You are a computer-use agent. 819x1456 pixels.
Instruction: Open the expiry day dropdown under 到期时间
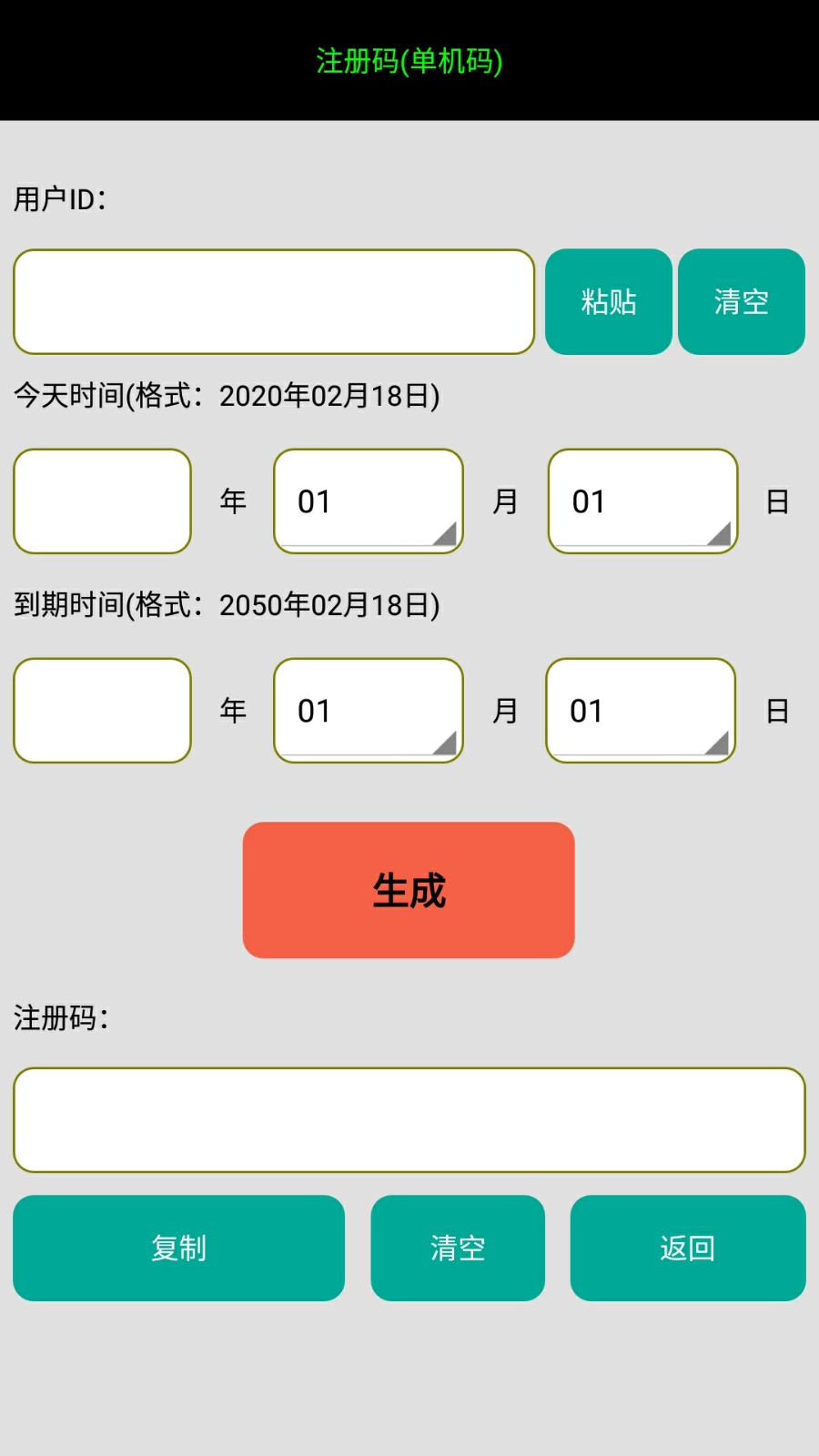pos(641,711)
